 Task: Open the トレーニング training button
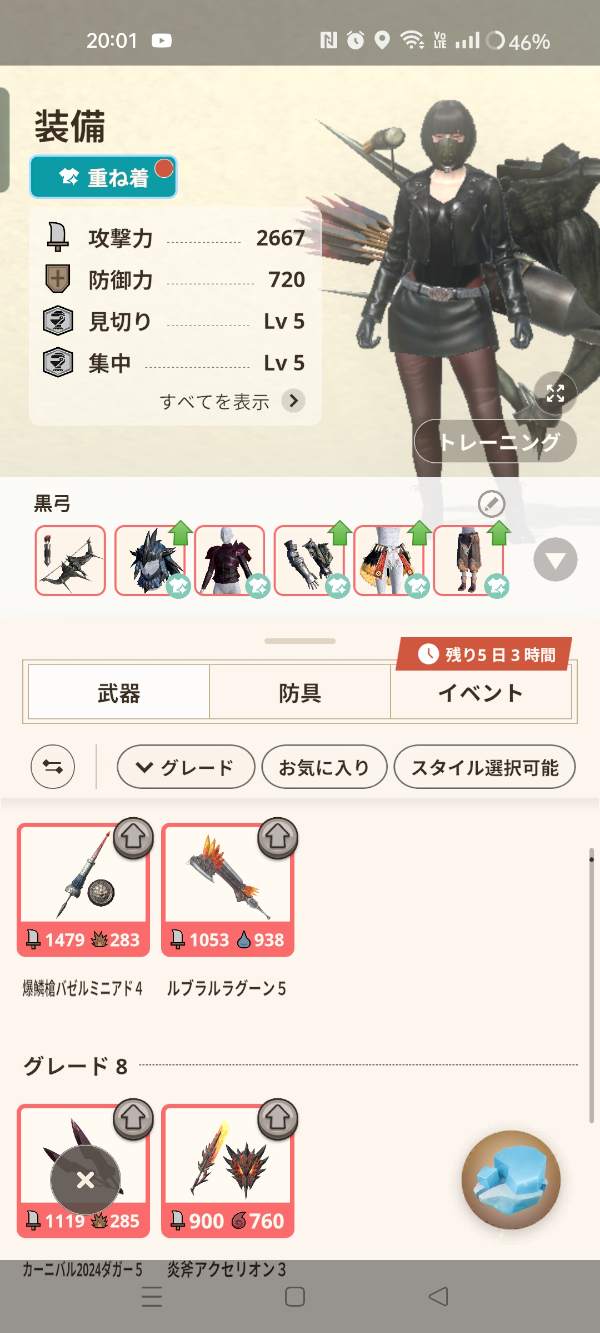[496, 441]
